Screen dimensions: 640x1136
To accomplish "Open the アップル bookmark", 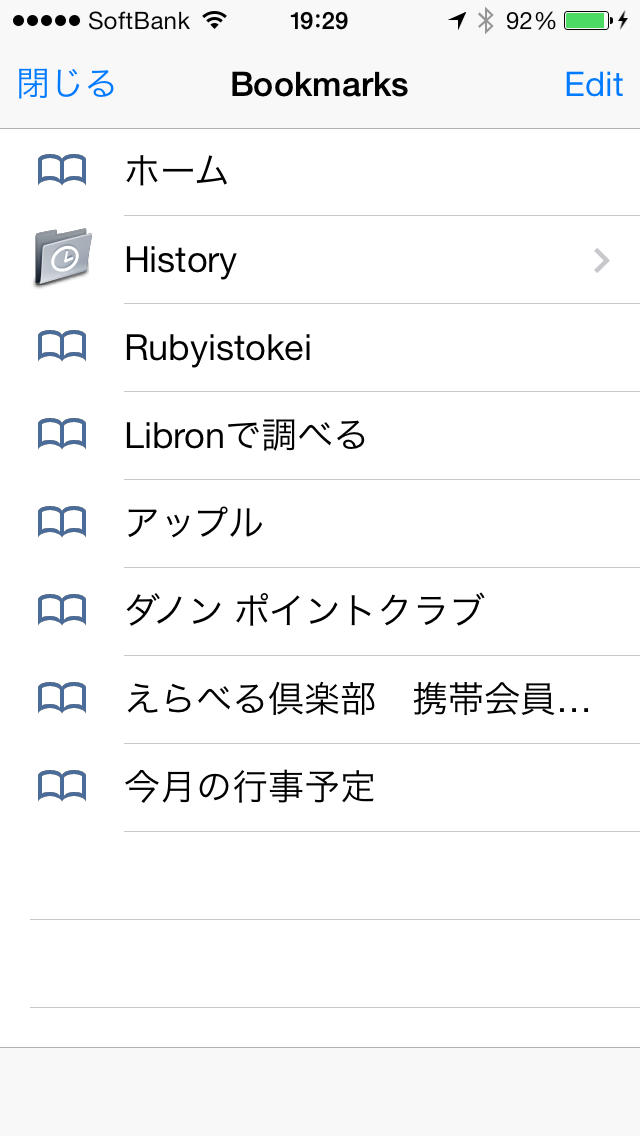I will click(x=320, y=523).
